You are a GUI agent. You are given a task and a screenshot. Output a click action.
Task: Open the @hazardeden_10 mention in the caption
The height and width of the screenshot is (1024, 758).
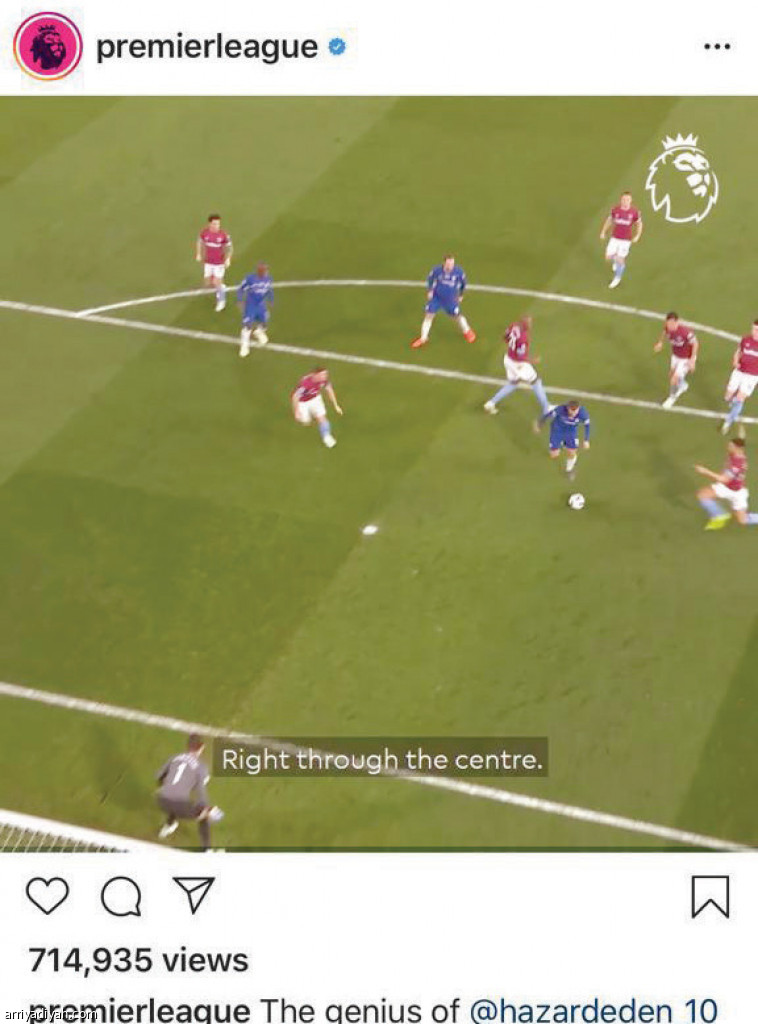[593, 1010]
